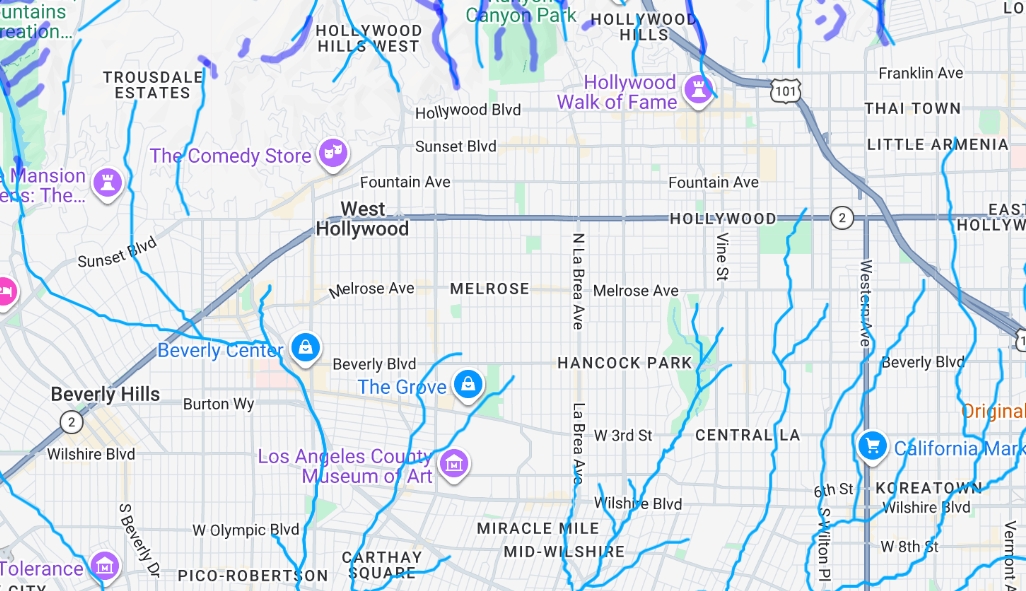Viewport: 1026px width, 591px height.
Task: Tap the California Market cart marker
Action: [872, 446]
